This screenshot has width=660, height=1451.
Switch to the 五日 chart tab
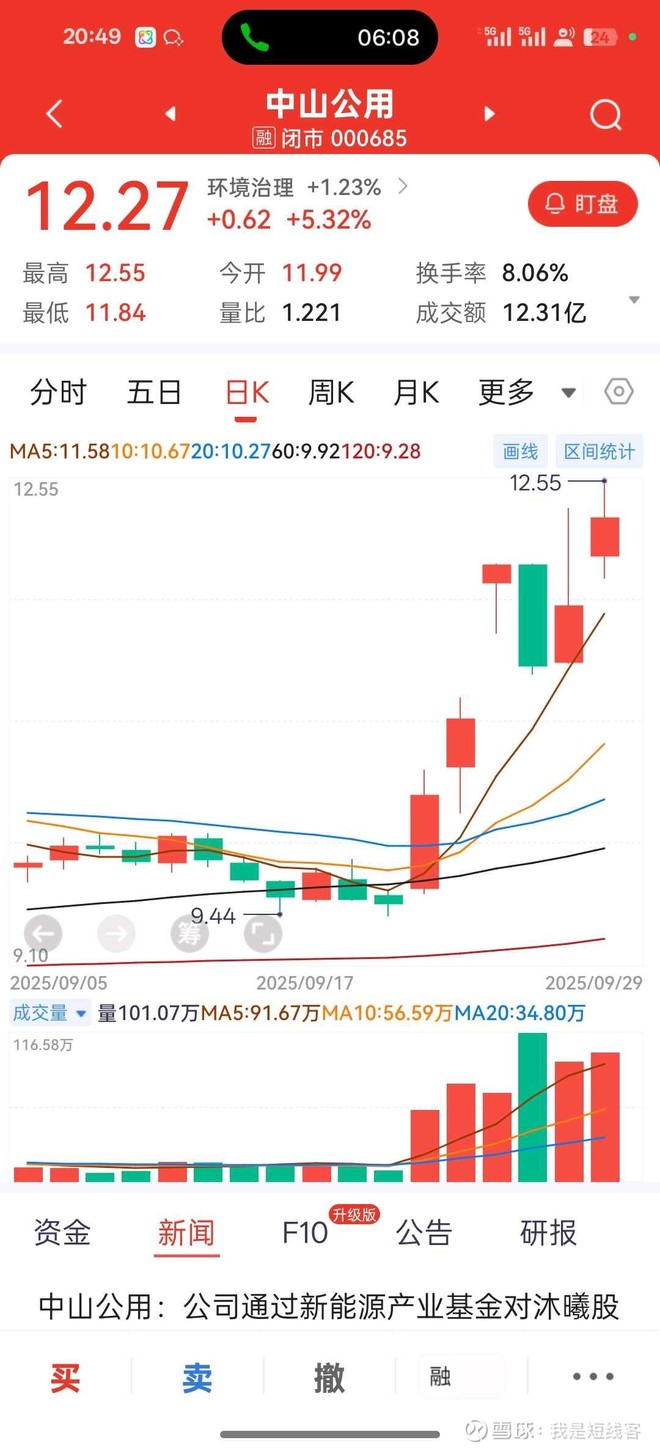(x=154, y=392)
